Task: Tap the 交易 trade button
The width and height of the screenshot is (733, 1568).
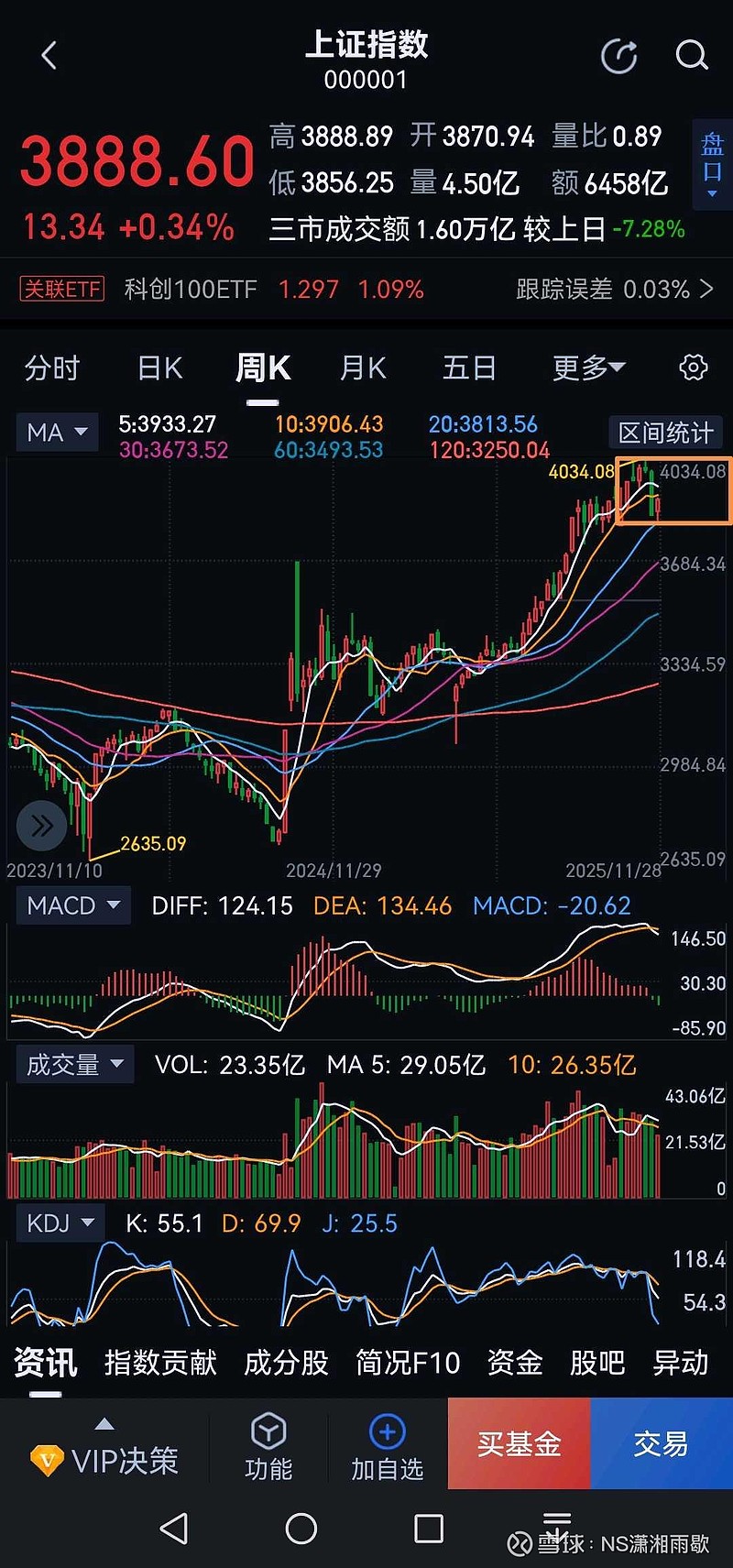Action: 662,1443
